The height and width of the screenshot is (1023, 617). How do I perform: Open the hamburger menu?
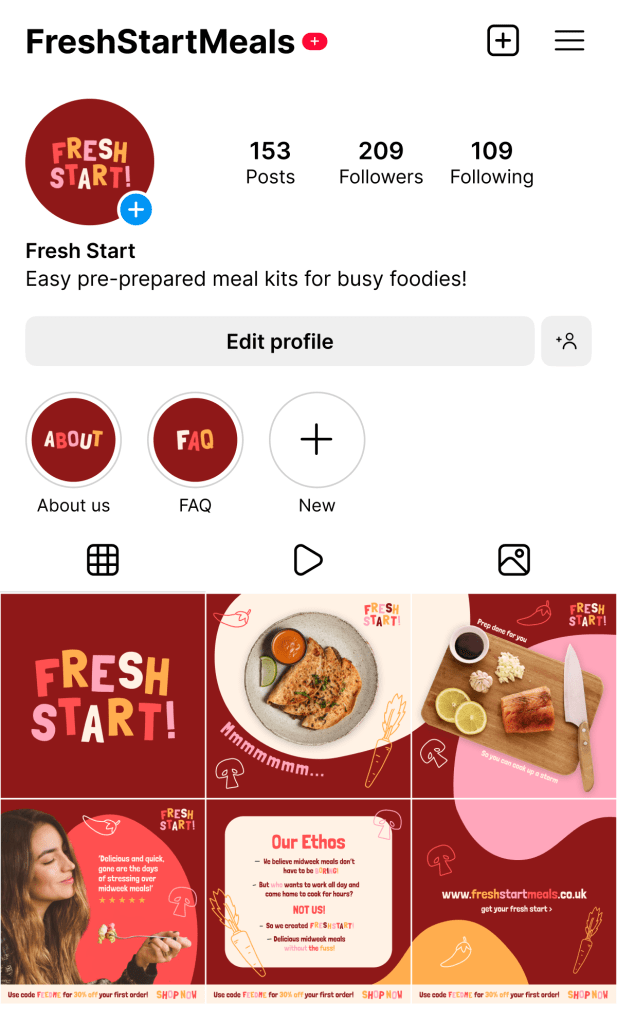click(569, 41)
